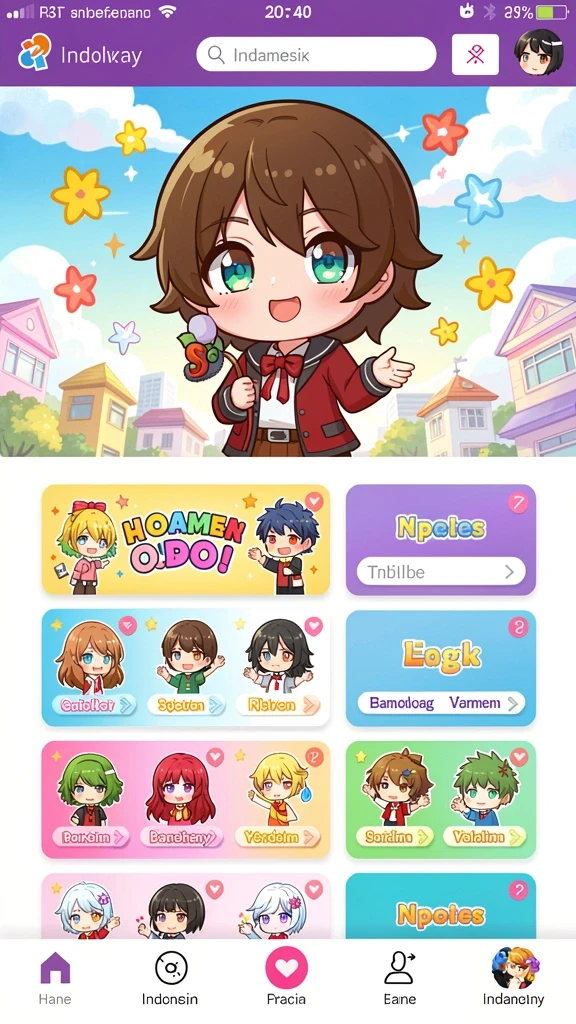The height and width of the screenshot is (1024, 576).
Task: Open the Bamotloag Varmem button
Action: pyautogui.click(x=441, y=703)
